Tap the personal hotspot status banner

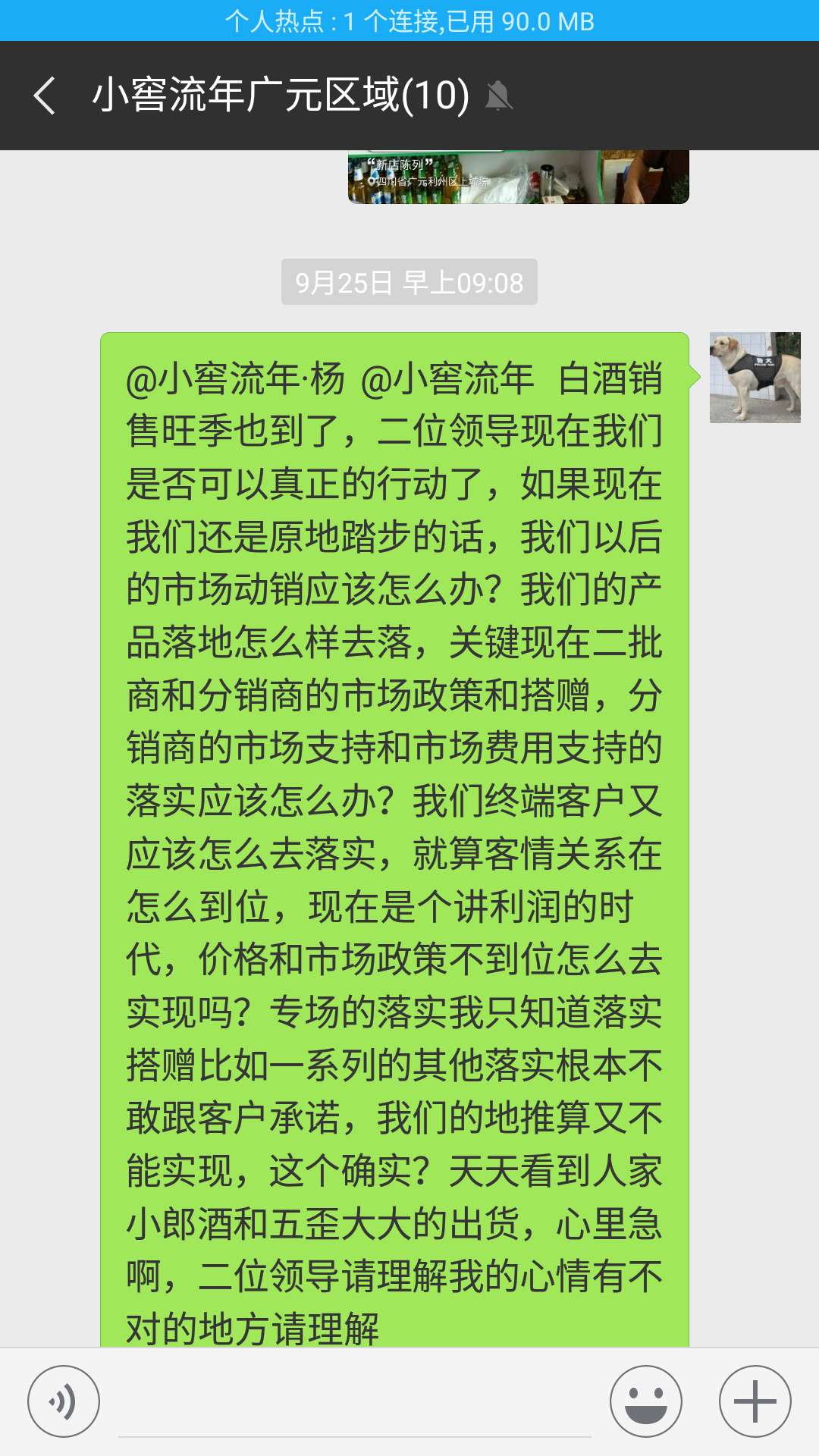409,20
